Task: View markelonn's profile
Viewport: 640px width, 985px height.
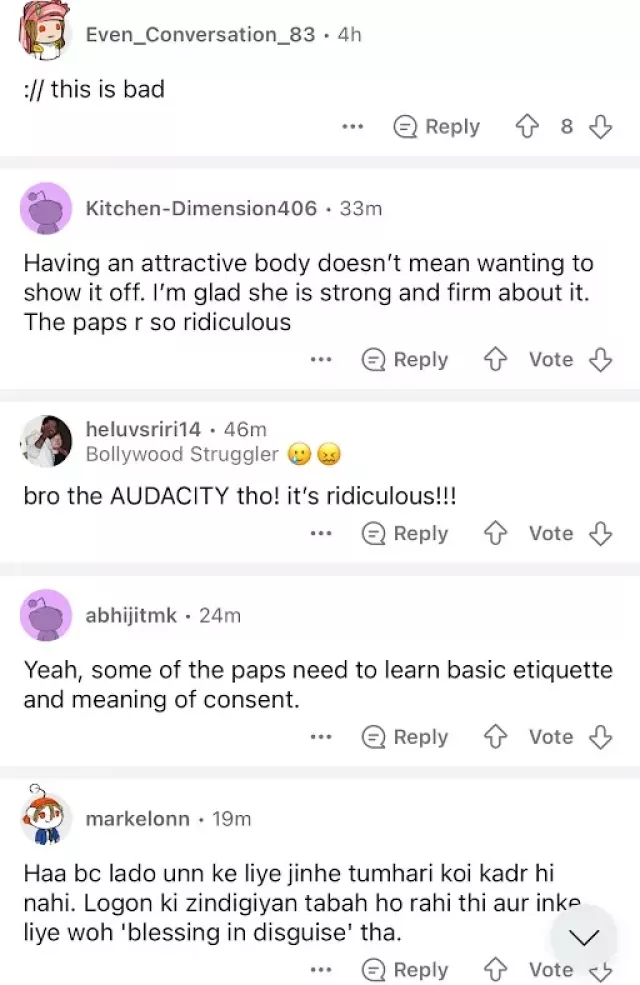Action: (138, 819)
